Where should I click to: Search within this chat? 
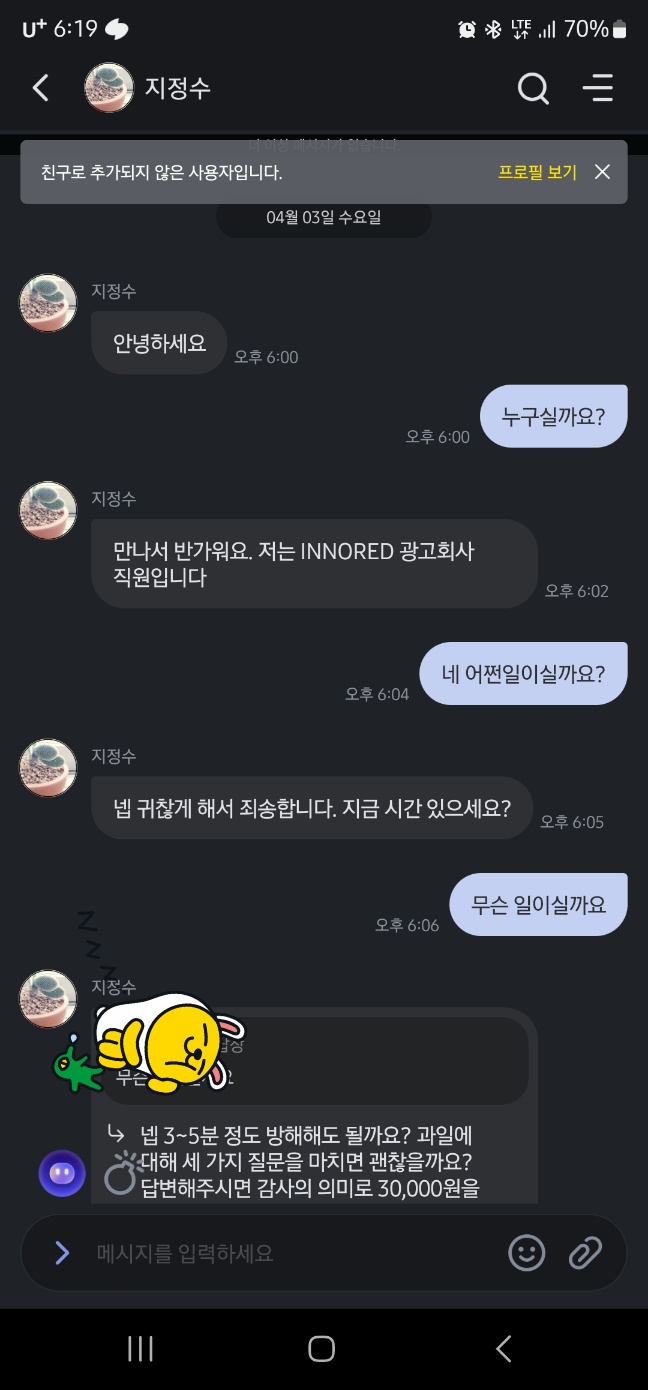[x=533, y=89]
